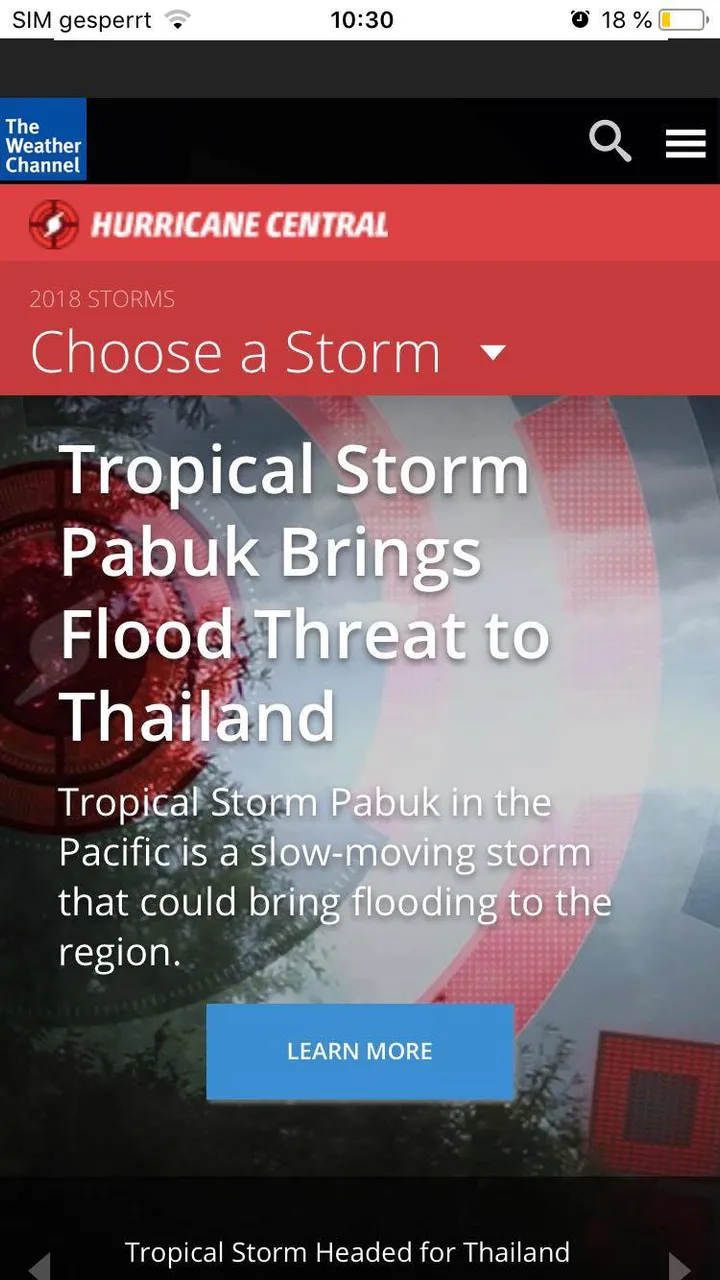Tap the Learn More button

pos(360,1051)
